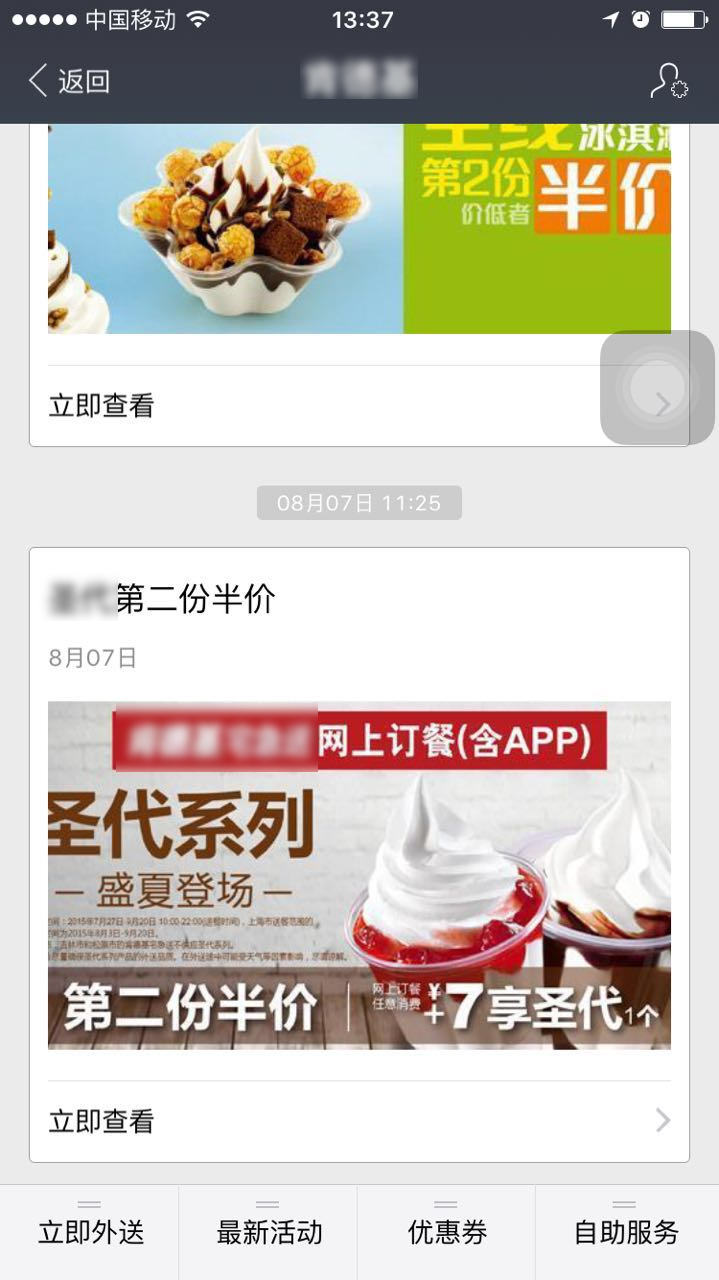Open the 立即外送 menu
The height and width of the screenshot is (1280, 719).
pyautogui.click(x=90, y=1232)
